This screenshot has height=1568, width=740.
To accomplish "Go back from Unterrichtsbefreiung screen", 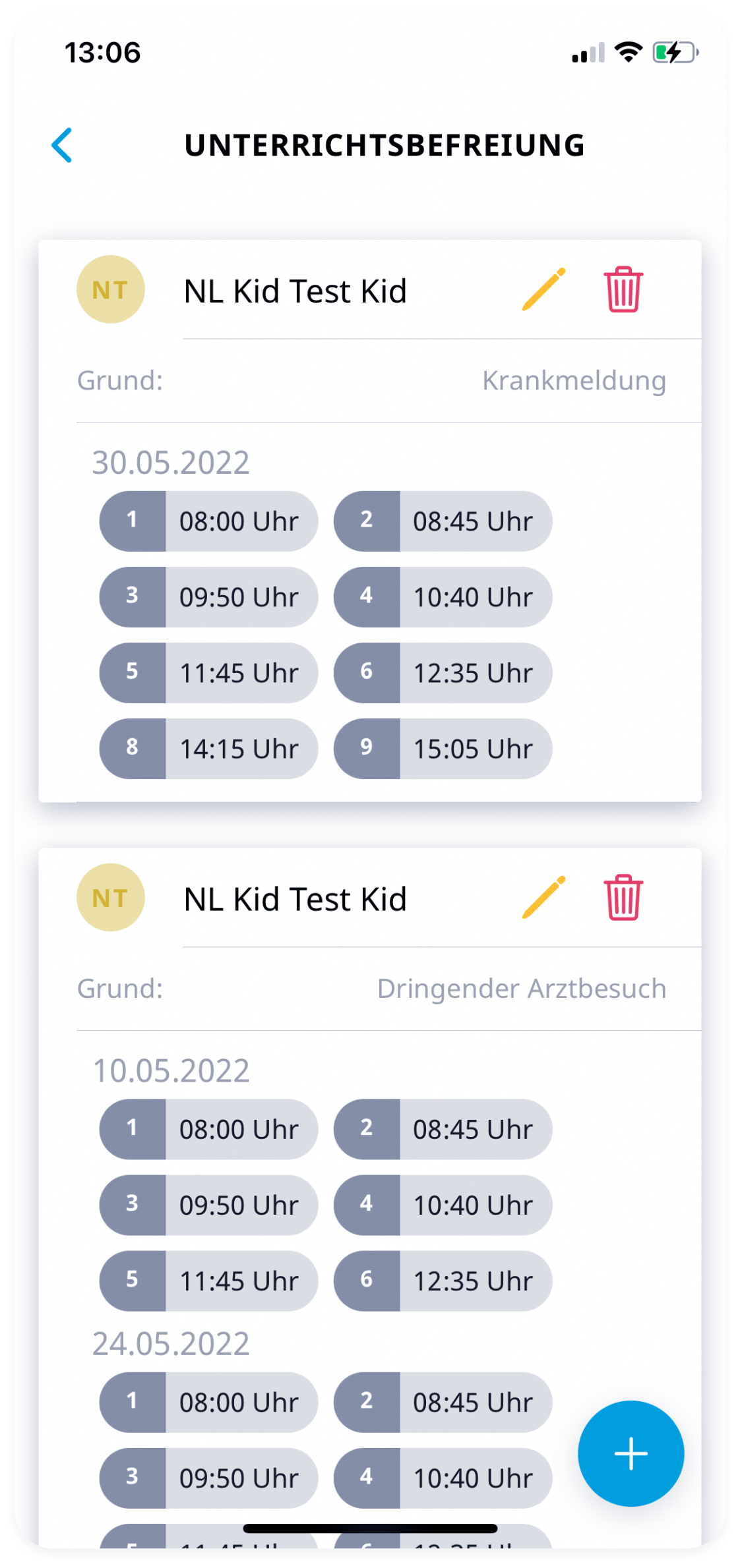I will (62, 145).
